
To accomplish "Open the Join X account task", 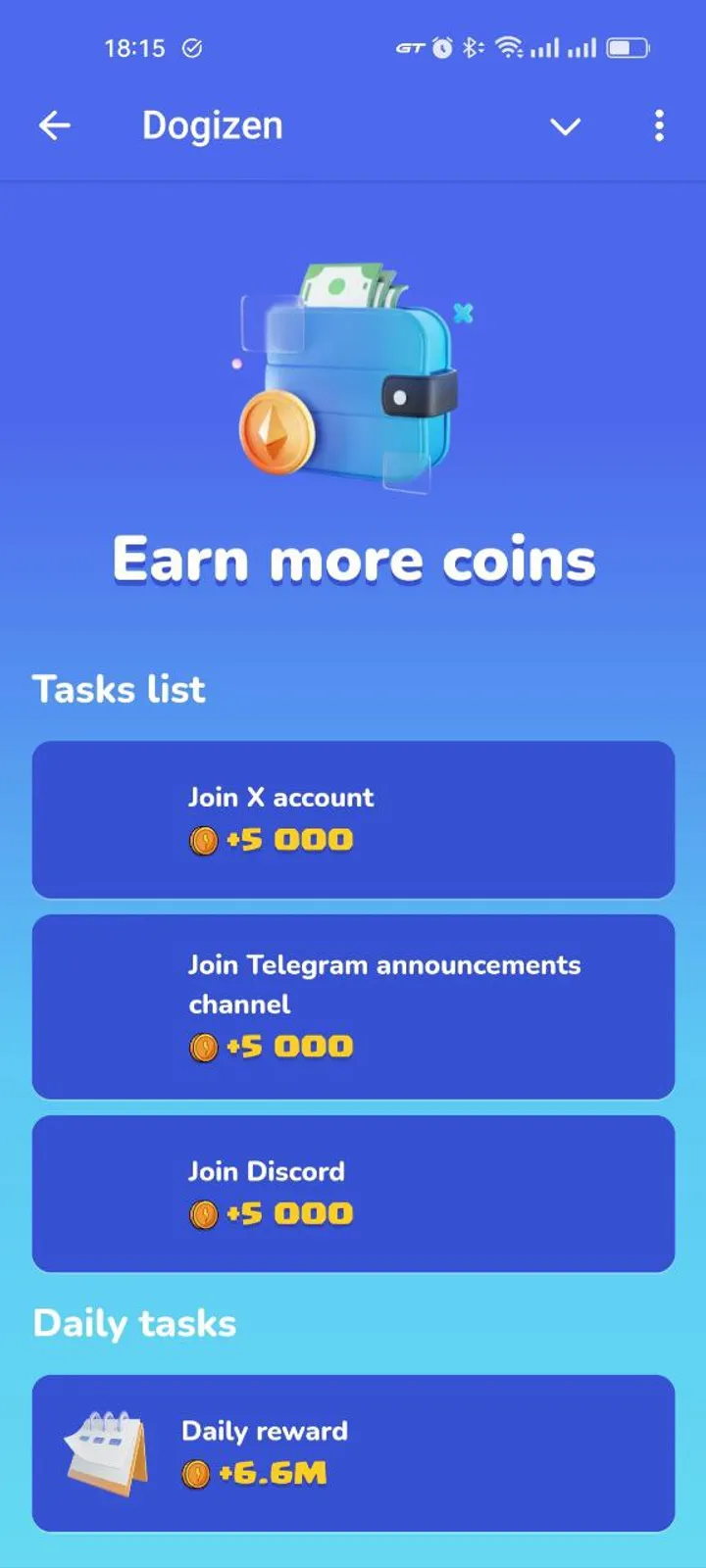I will pos(353,819).
